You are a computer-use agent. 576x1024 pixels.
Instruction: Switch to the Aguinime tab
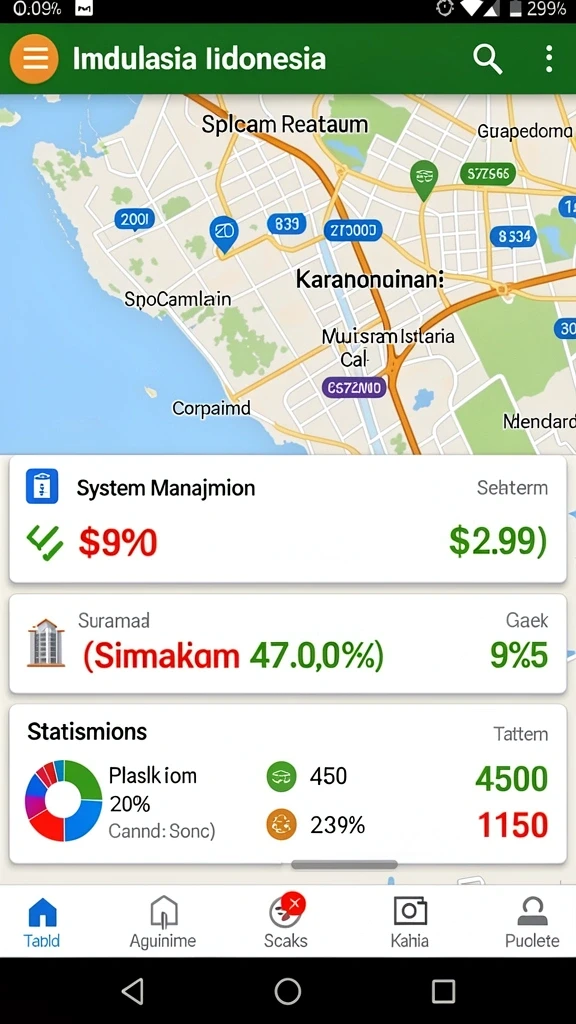click(x=163, y=922)
